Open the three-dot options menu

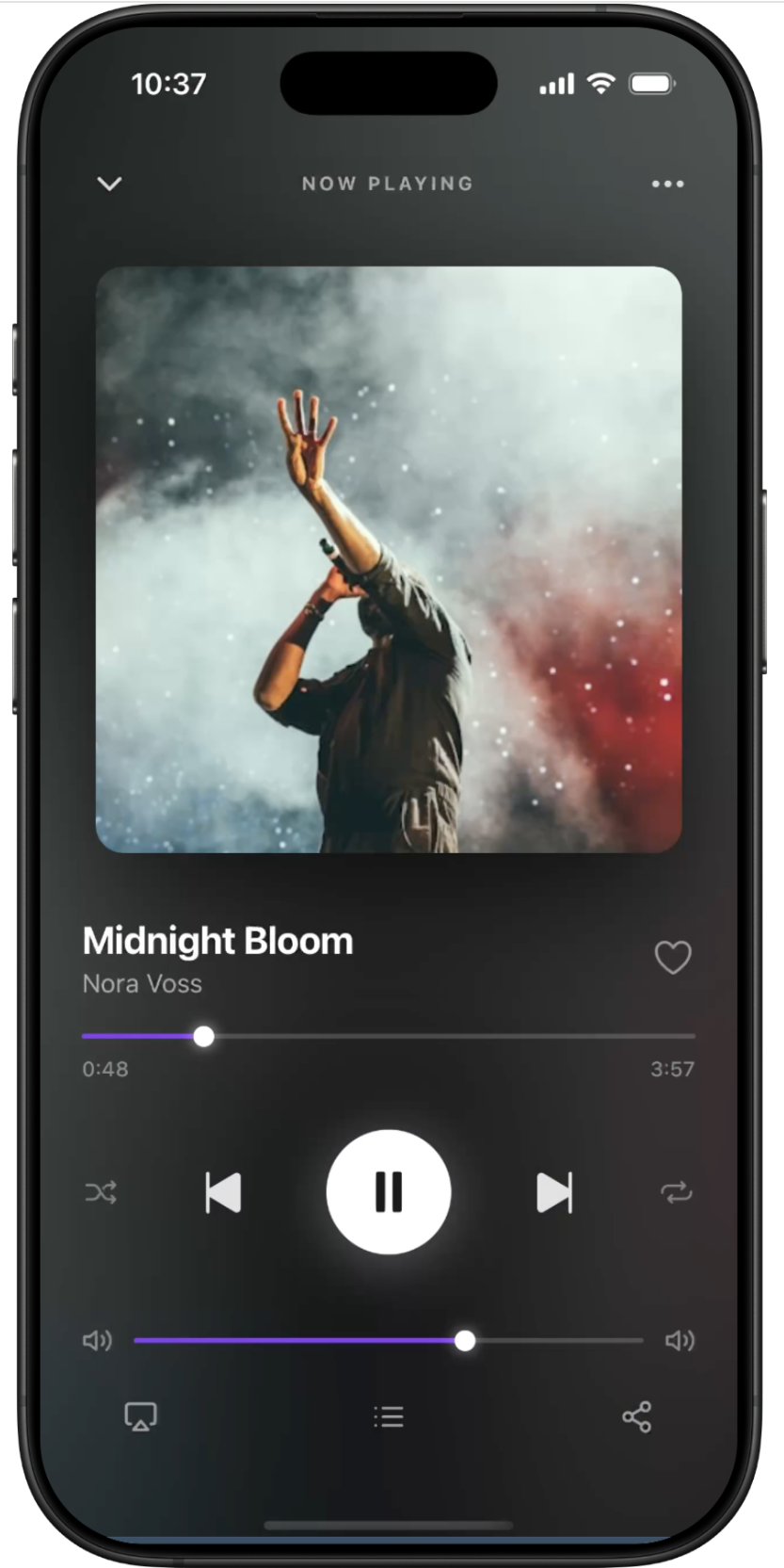pos(667,184)
